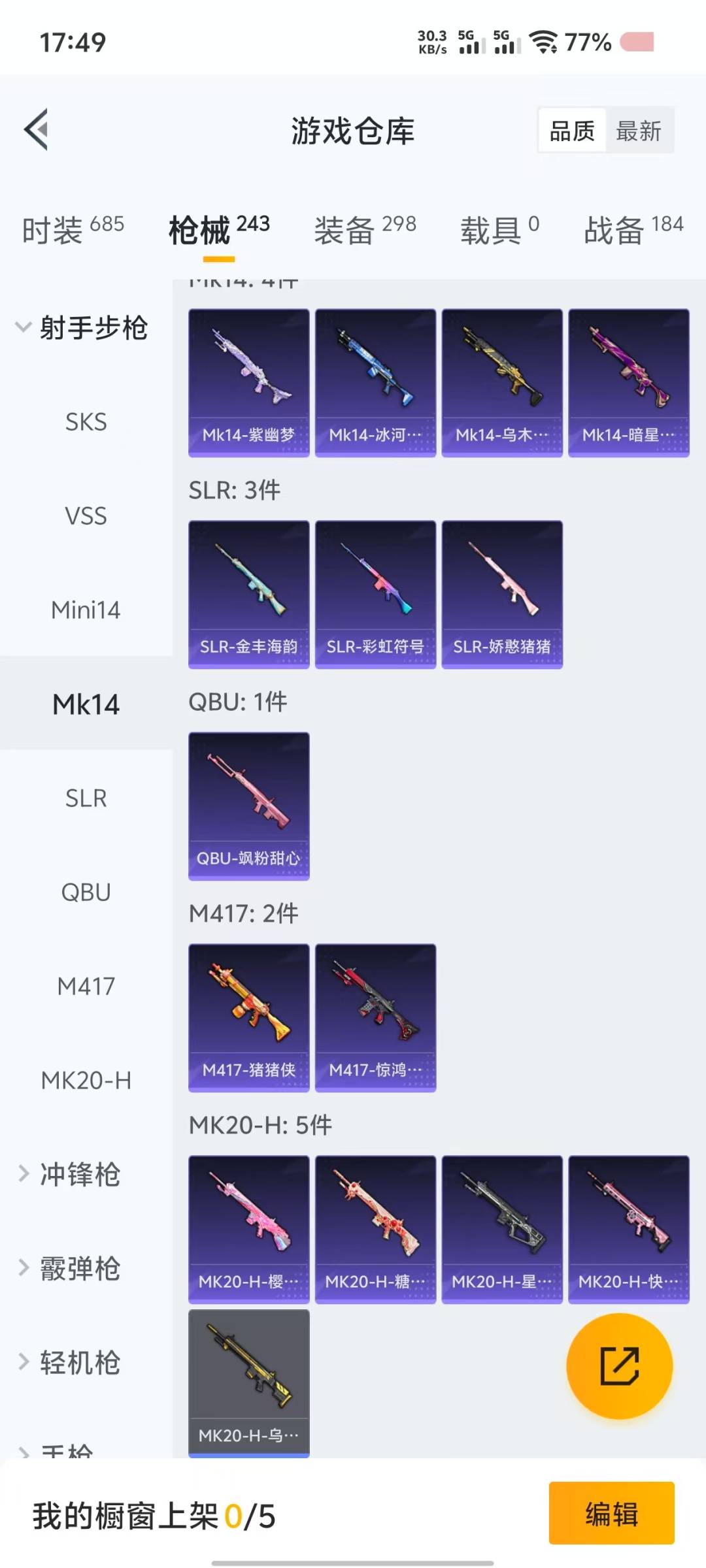
Task: Switch to the 时装 tab
Action: 73,230
